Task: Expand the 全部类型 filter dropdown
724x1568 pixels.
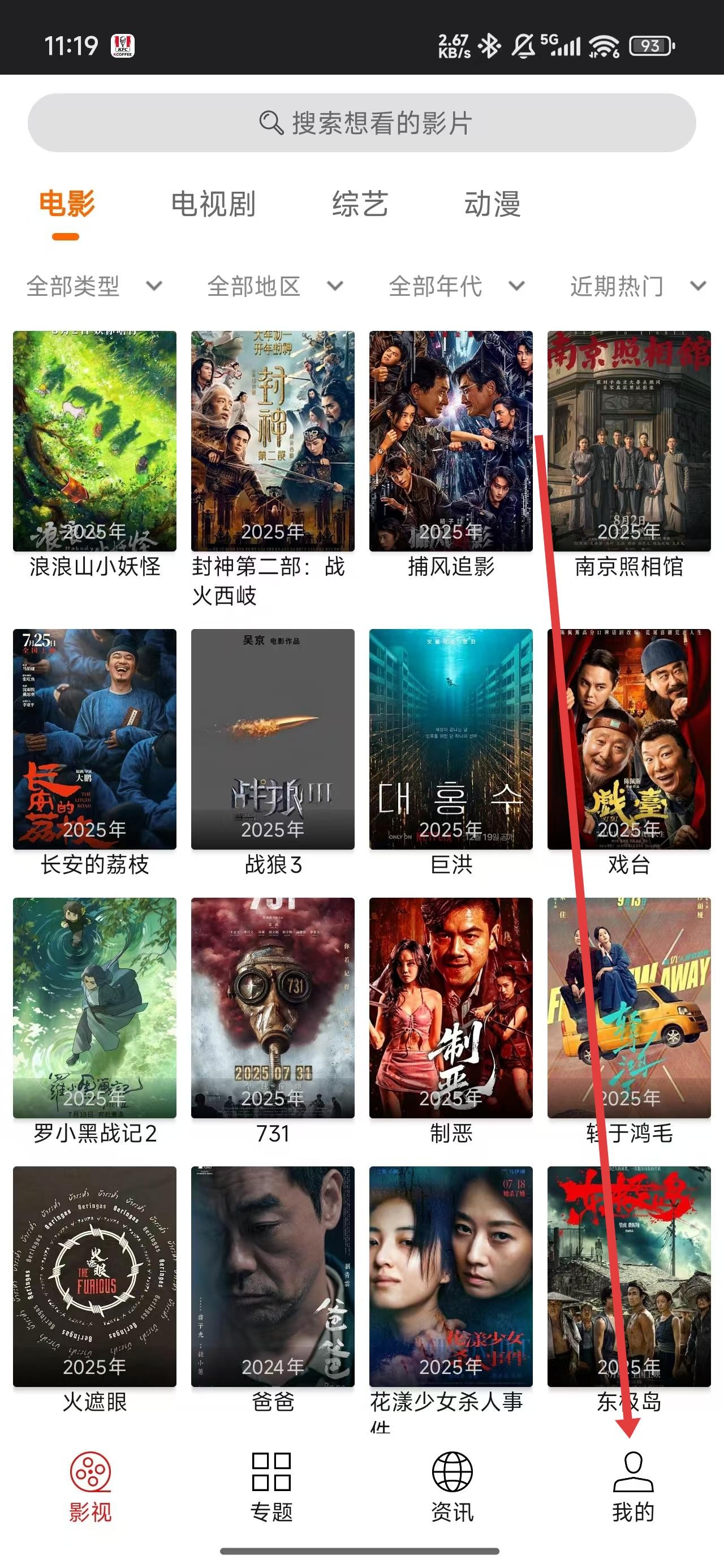Action: click(94, 286)
